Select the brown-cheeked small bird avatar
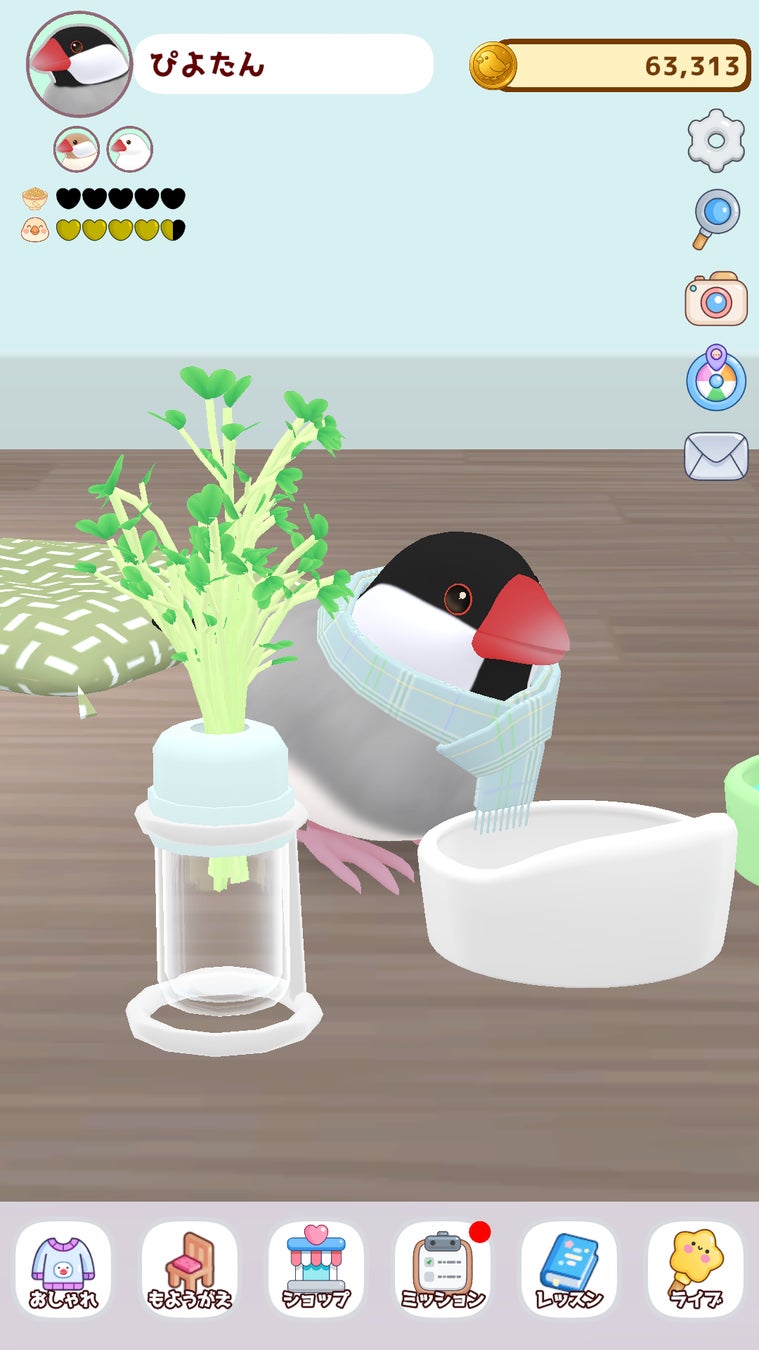 point(76,149)
